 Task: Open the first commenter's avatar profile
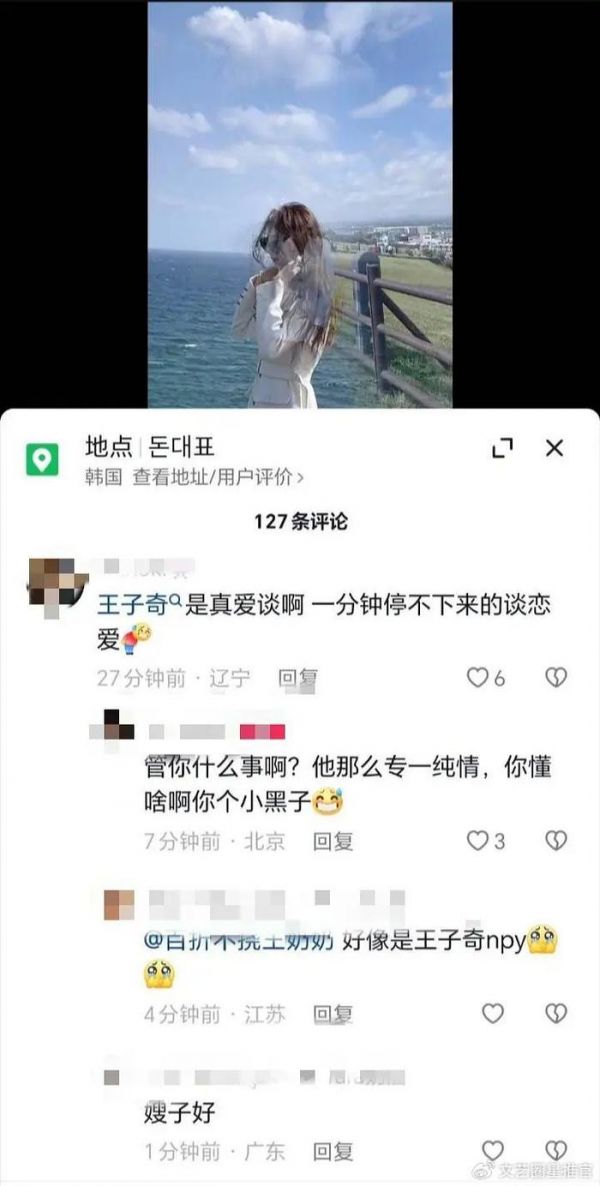pos(55,583)
